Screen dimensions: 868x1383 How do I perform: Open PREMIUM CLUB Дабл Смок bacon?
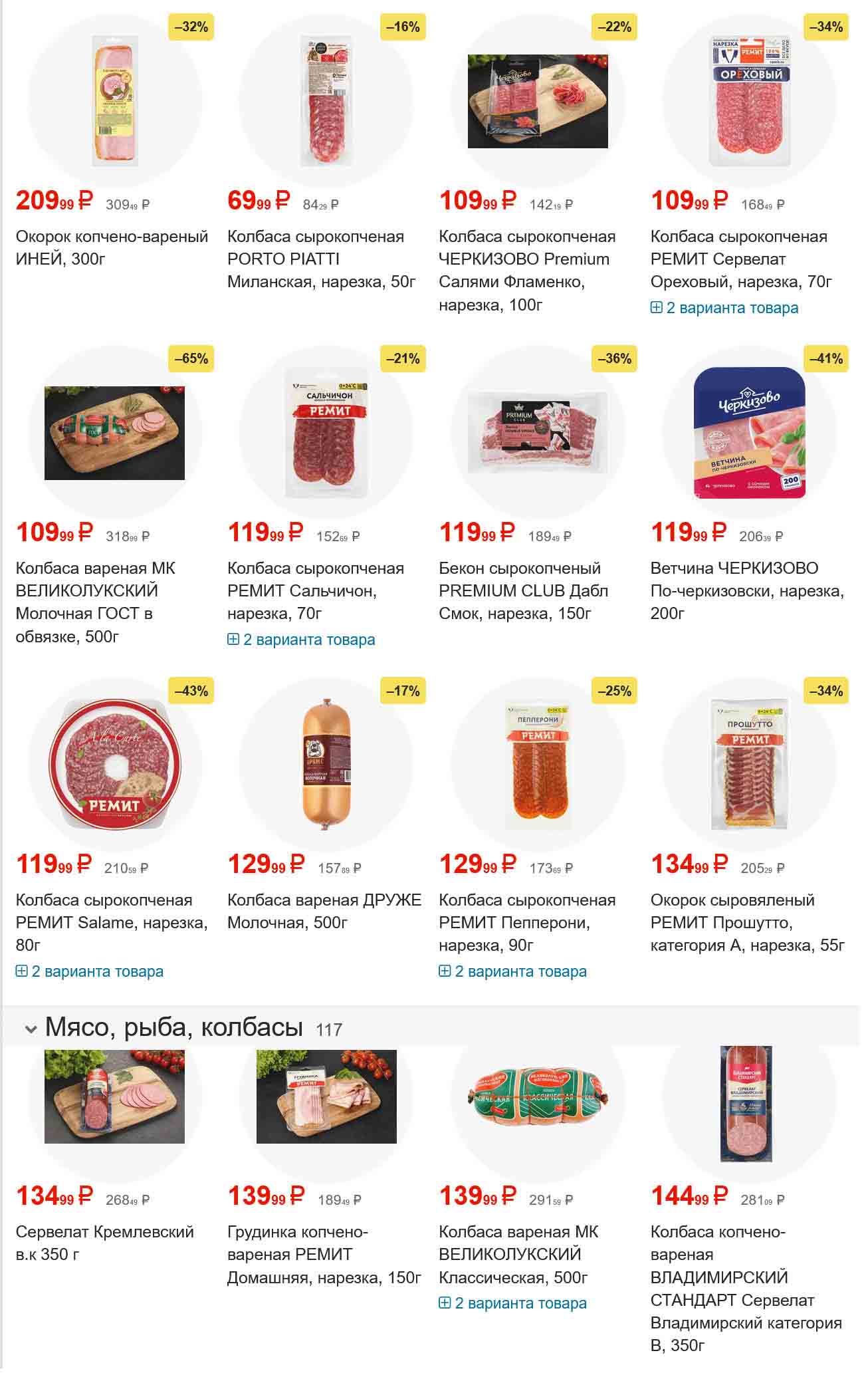(523, 590)
